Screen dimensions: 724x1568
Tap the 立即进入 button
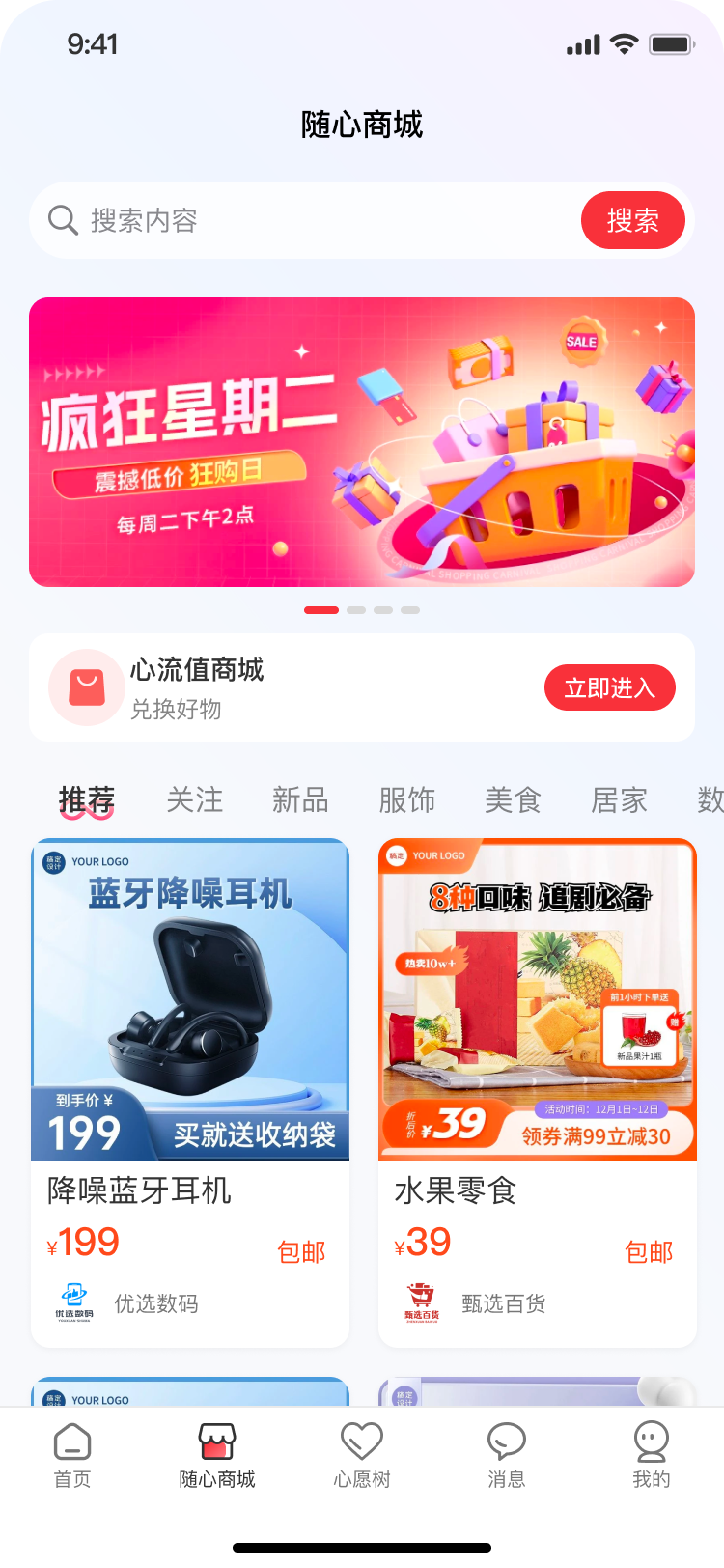(x=610, y=687)
